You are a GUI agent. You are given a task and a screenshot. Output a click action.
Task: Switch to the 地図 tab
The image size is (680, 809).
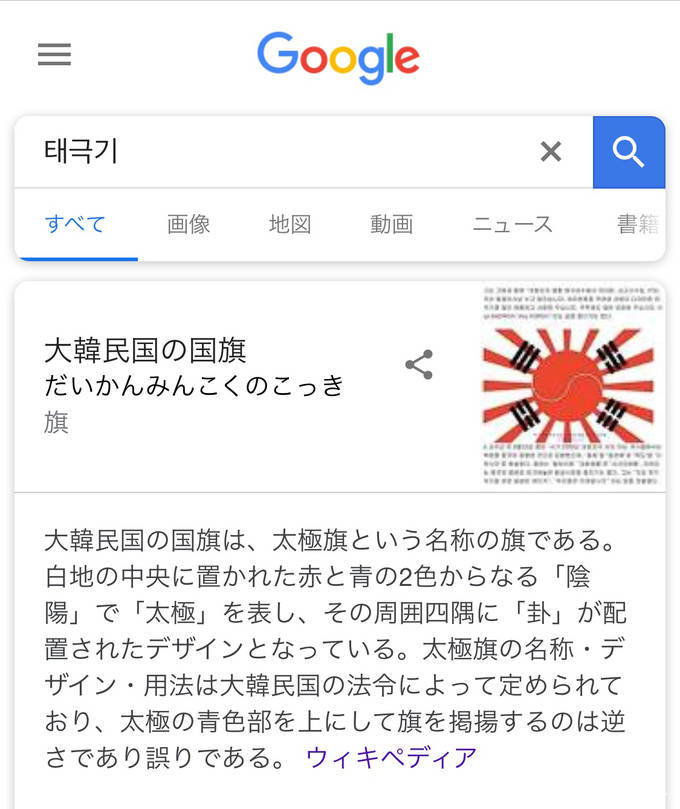(290, 224)
